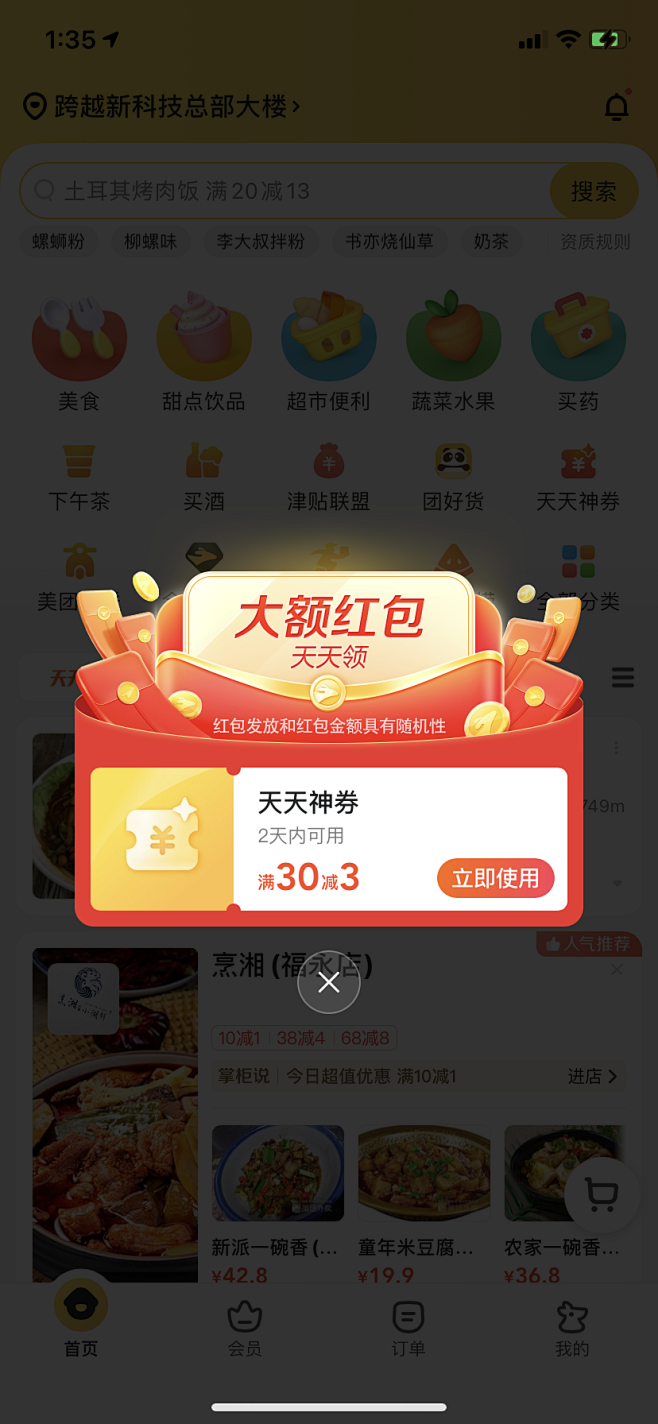Open the 蔬菜水果 category
Screen dimensions: 658x1424
(x=454, y=352)
